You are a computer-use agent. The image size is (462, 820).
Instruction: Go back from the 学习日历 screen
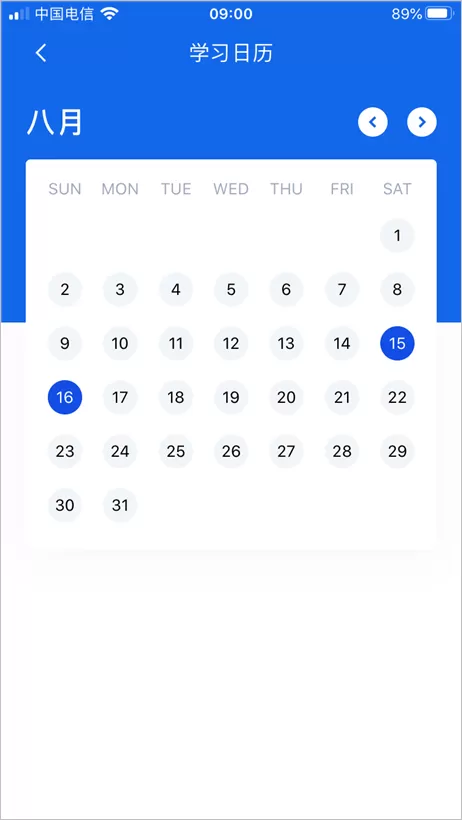click(x=41, y=53)
